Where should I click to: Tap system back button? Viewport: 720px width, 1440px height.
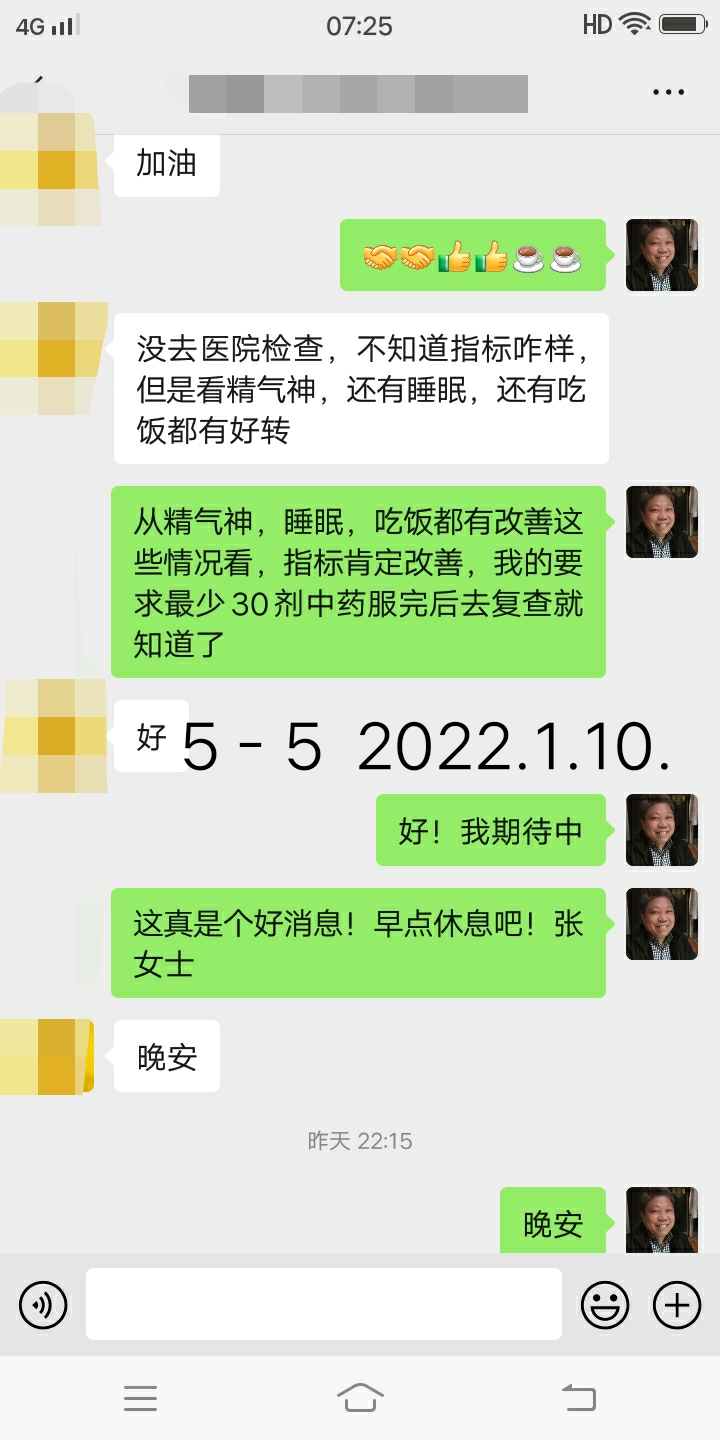[x=578, y=1397]
